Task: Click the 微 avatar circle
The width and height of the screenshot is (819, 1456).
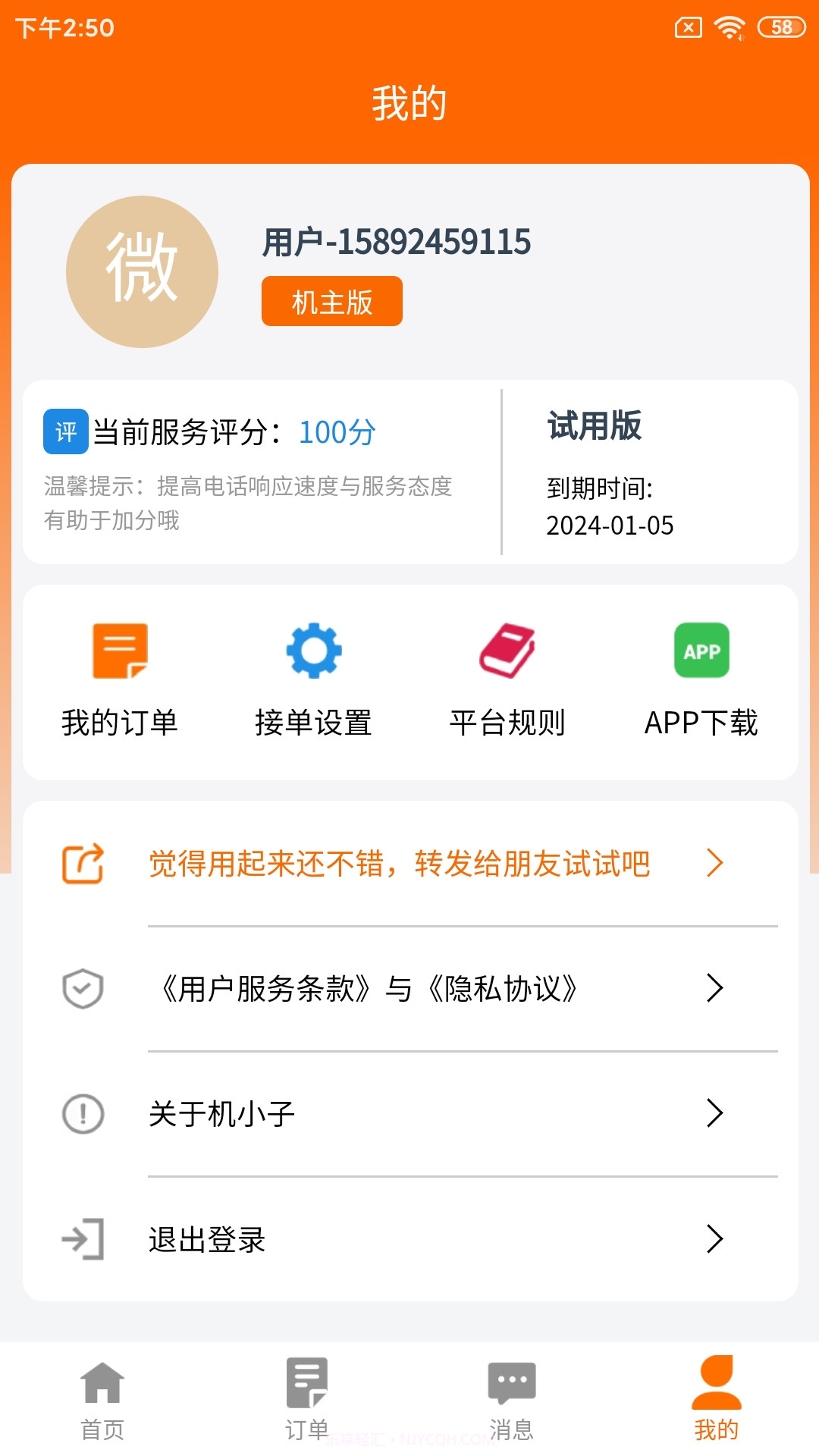Action: coord(143,271)
